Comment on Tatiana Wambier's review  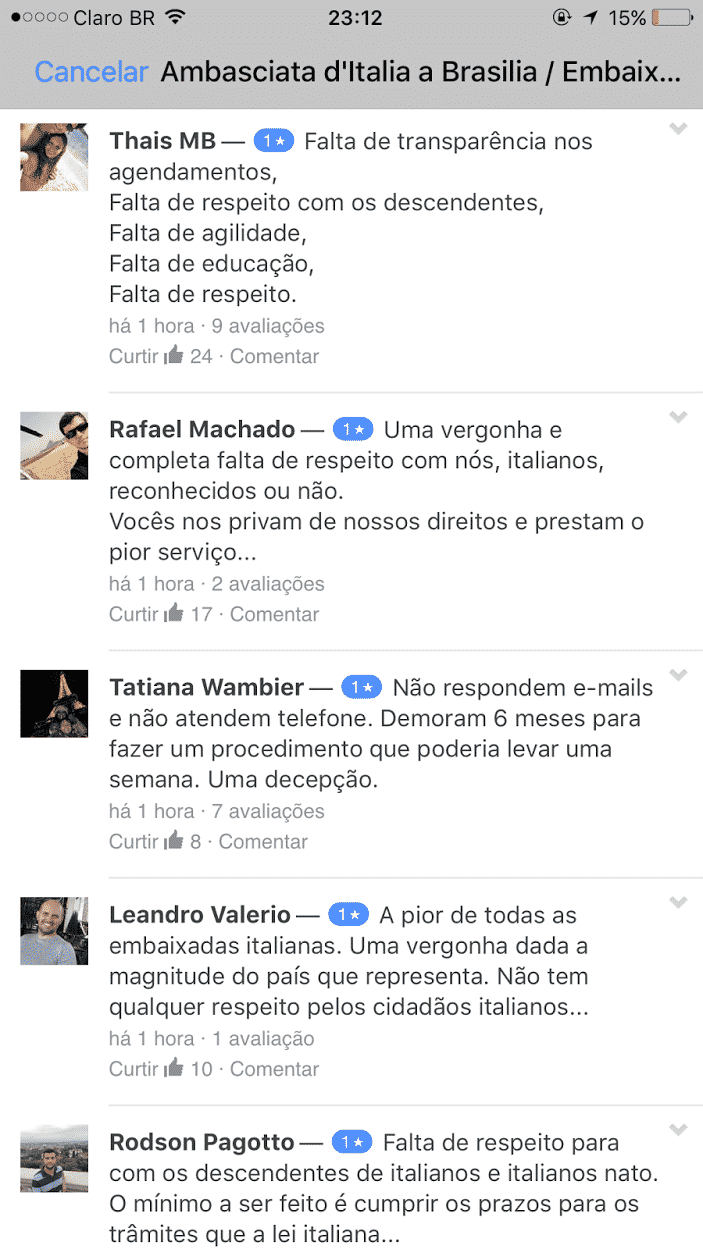(x=263, y=841)
